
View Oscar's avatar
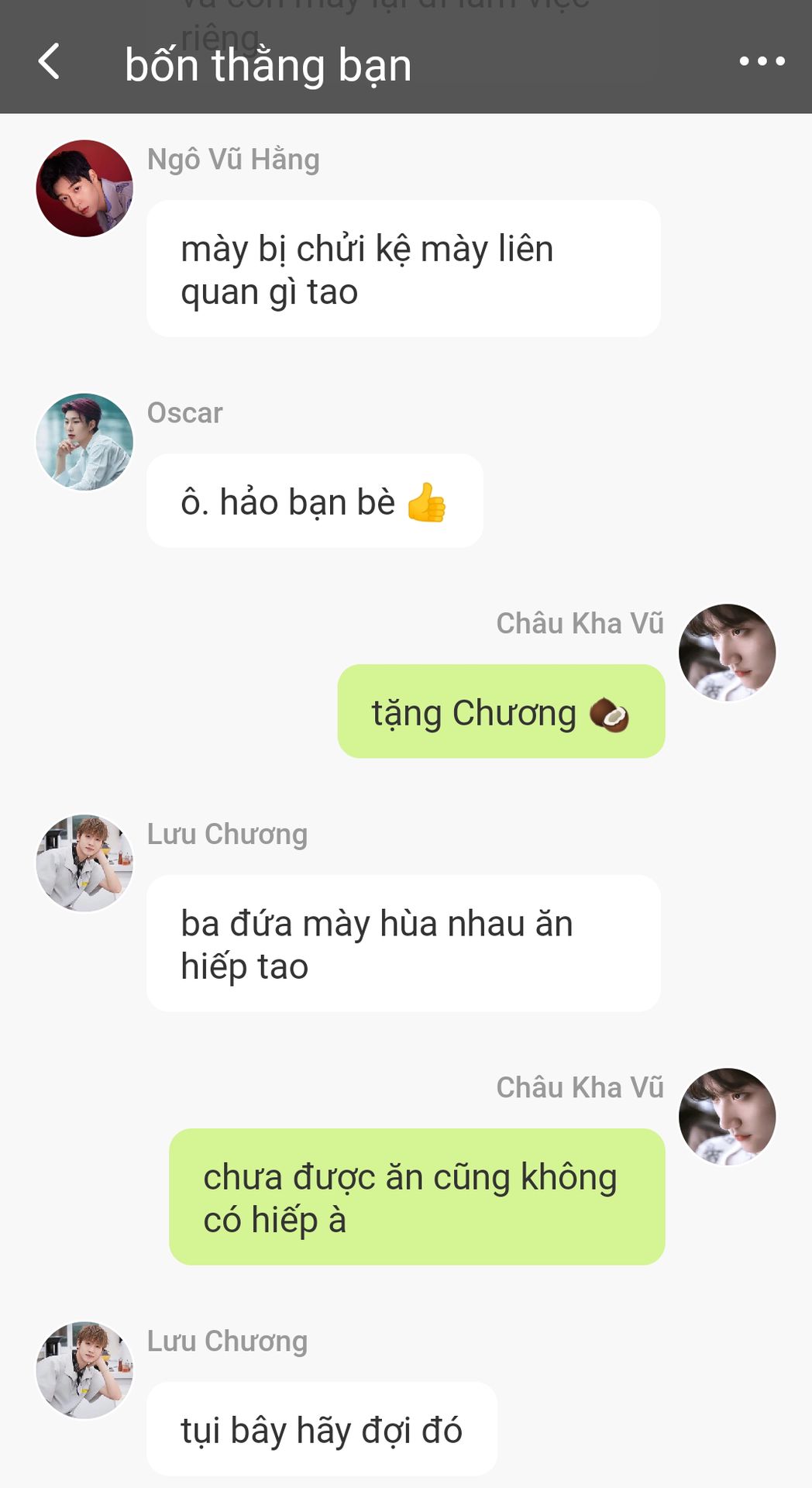tap(84, 442)
